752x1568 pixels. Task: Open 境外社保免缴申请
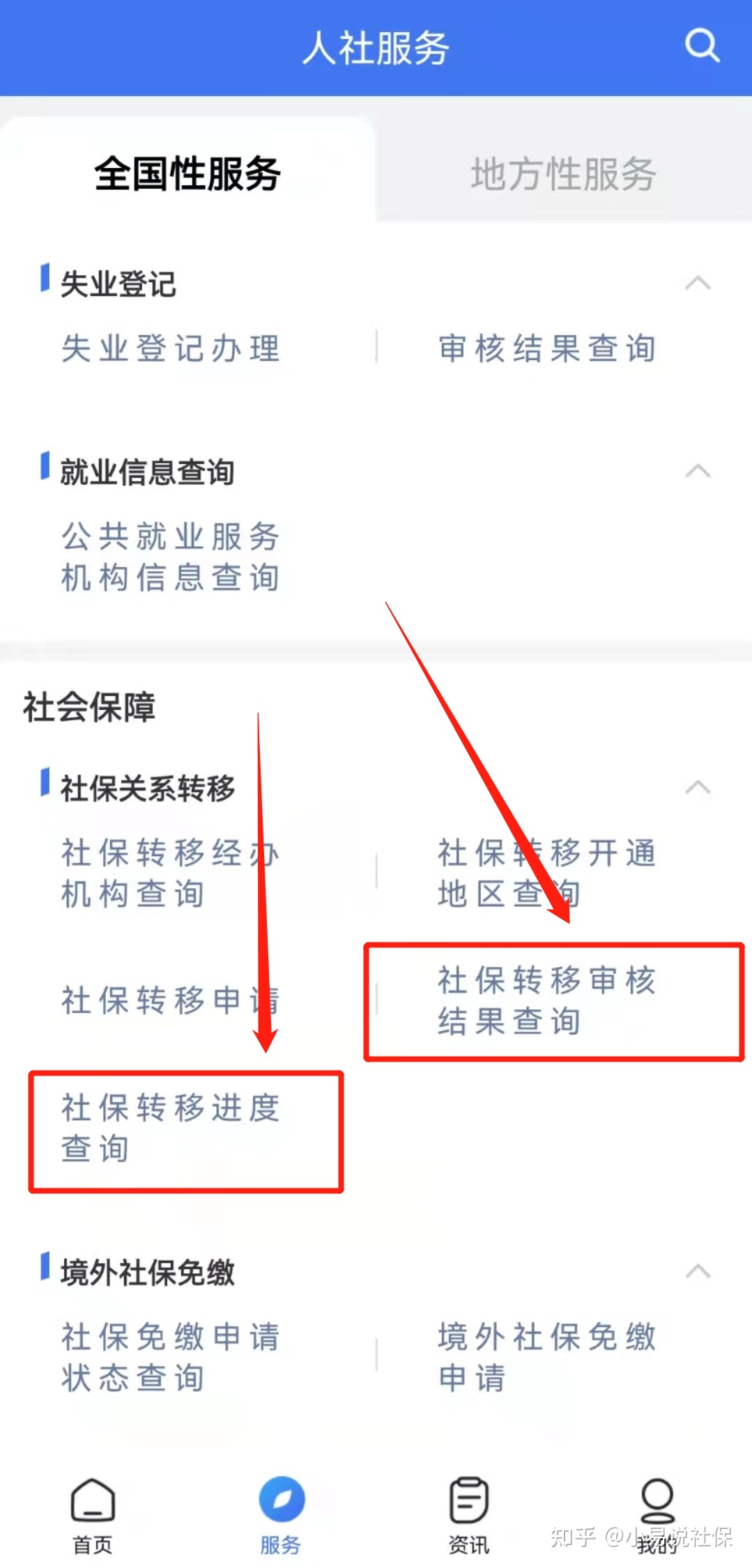(547, 1357)
